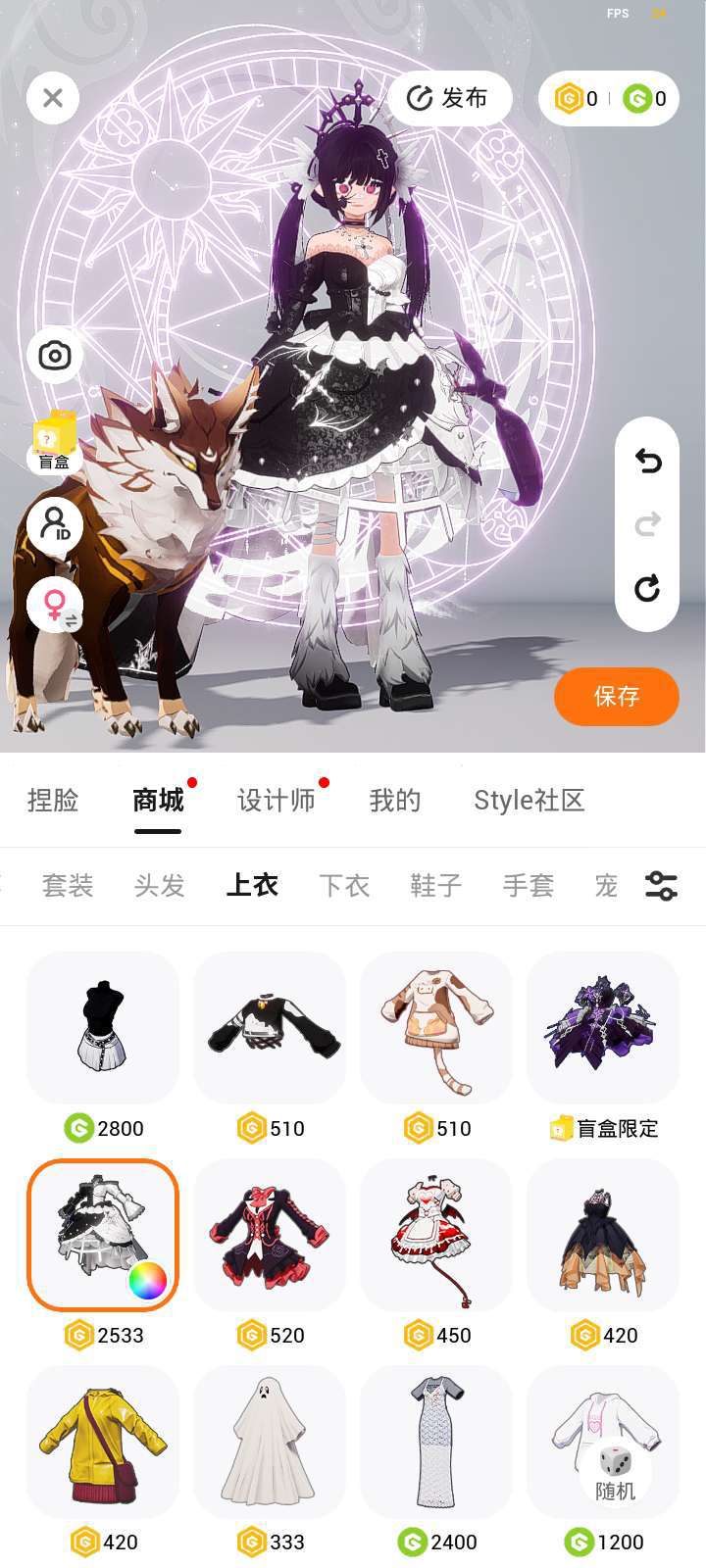Open the 设计师 tab
706x1568 pixels.
pyautogui.click(x=277, y=801)
